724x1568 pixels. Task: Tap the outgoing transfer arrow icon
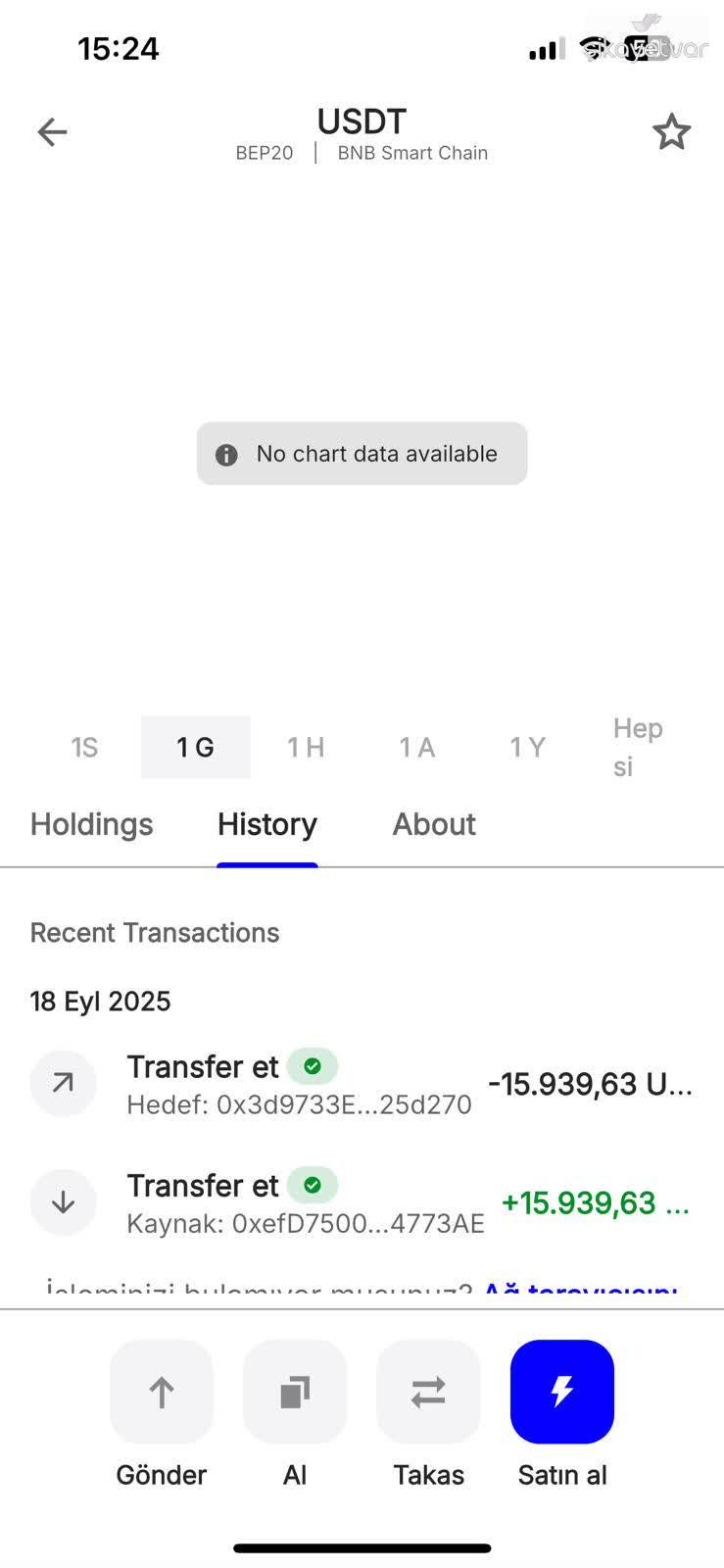tap(63, 1083)
